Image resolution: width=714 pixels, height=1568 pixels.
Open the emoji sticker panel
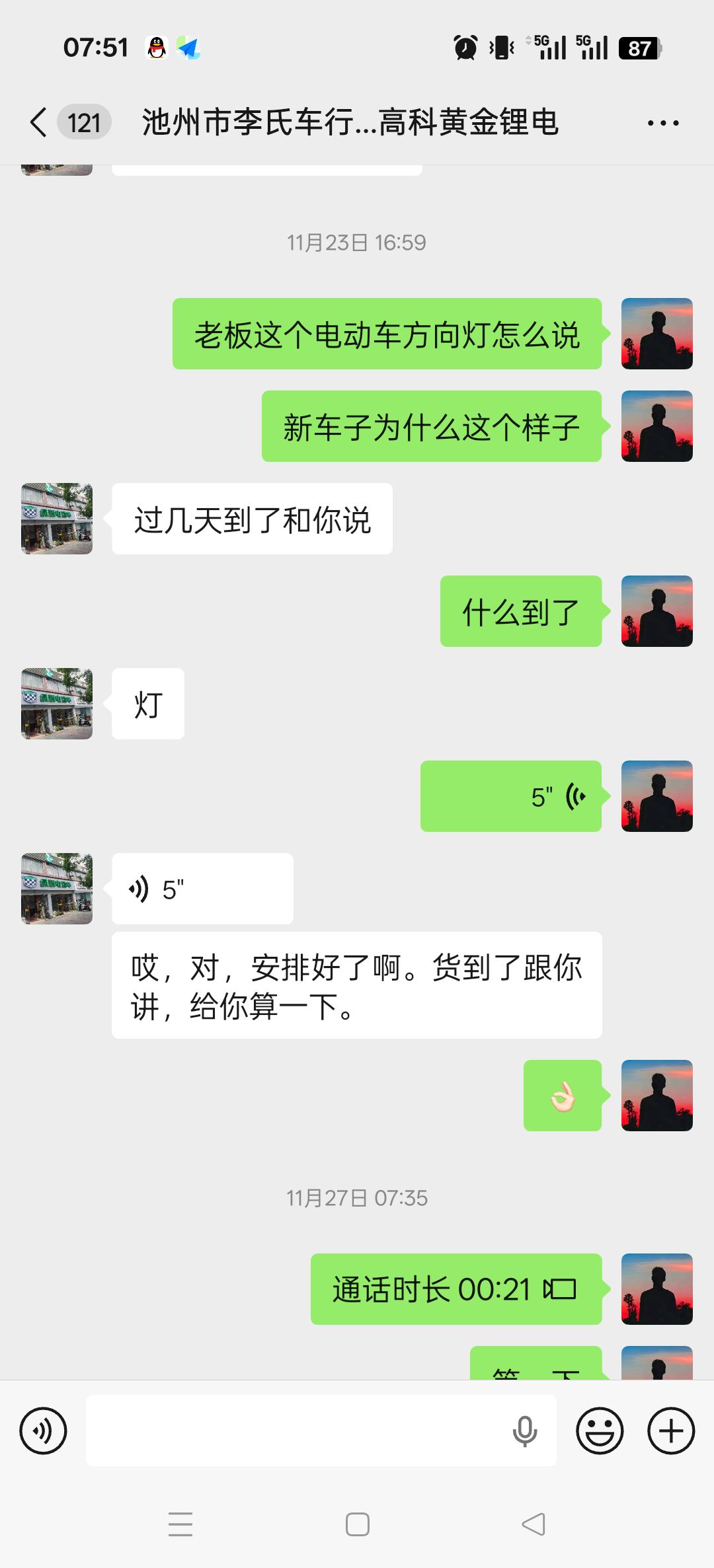[600, 1431]
